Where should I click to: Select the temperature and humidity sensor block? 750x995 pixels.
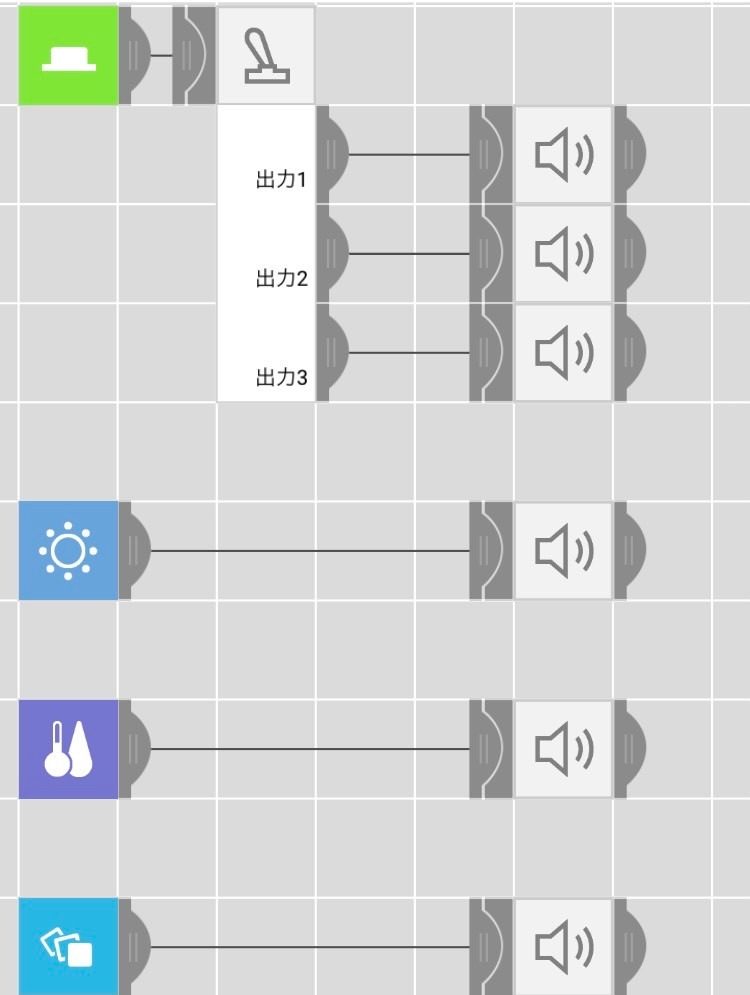click(x=68, y=749)
